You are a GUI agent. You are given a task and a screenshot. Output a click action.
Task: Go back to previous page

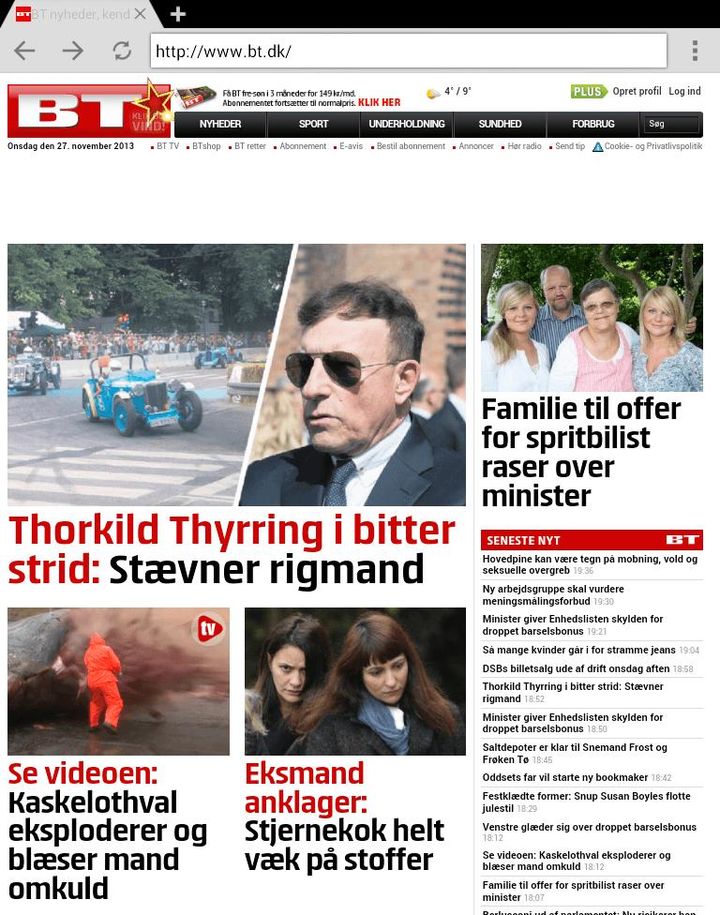(25, 50)
